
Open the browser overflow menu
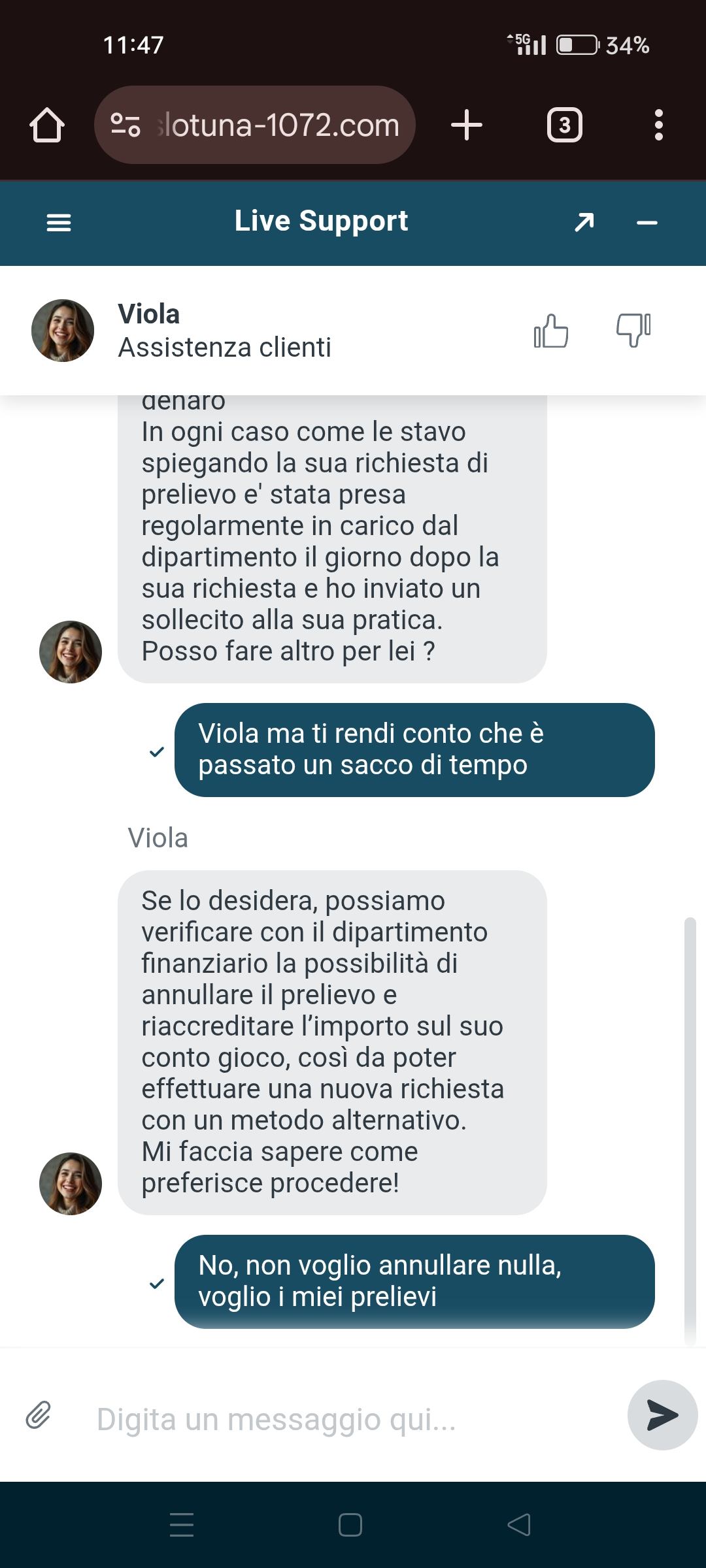point(658,125)
